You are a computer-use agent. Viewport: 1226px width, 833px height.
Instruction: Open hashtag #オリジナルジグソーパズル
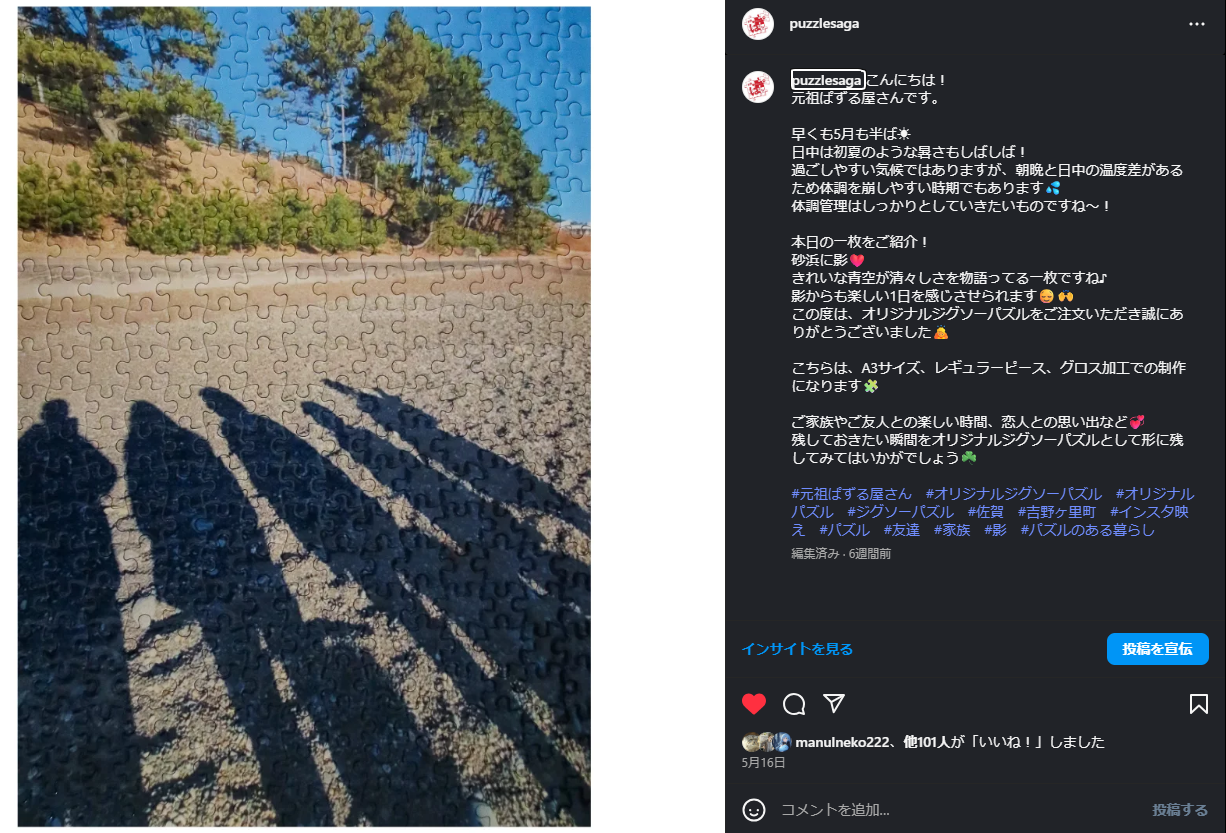(x=1013, y=494)
